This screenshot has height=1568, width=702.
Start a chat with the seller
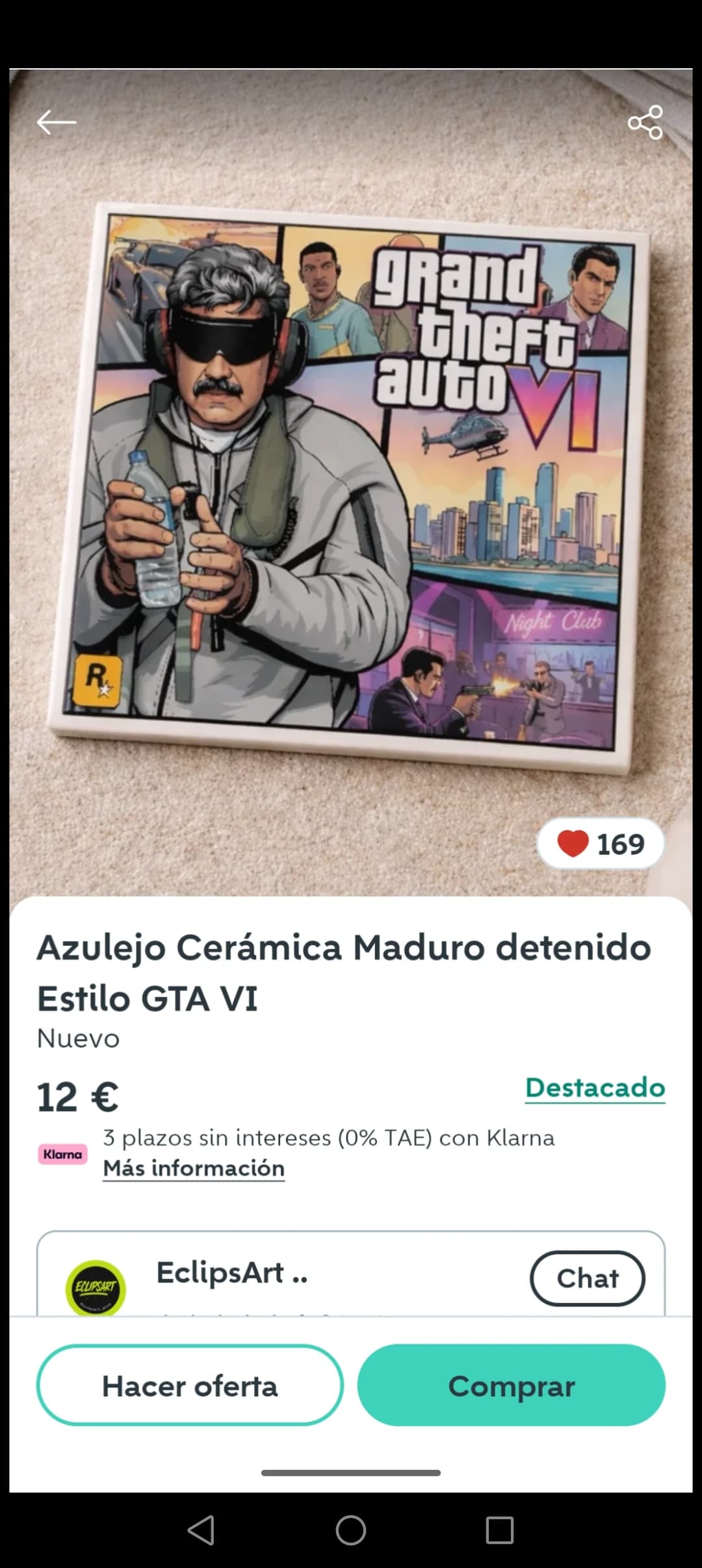pyautogui.click(x=587, y=1278)
